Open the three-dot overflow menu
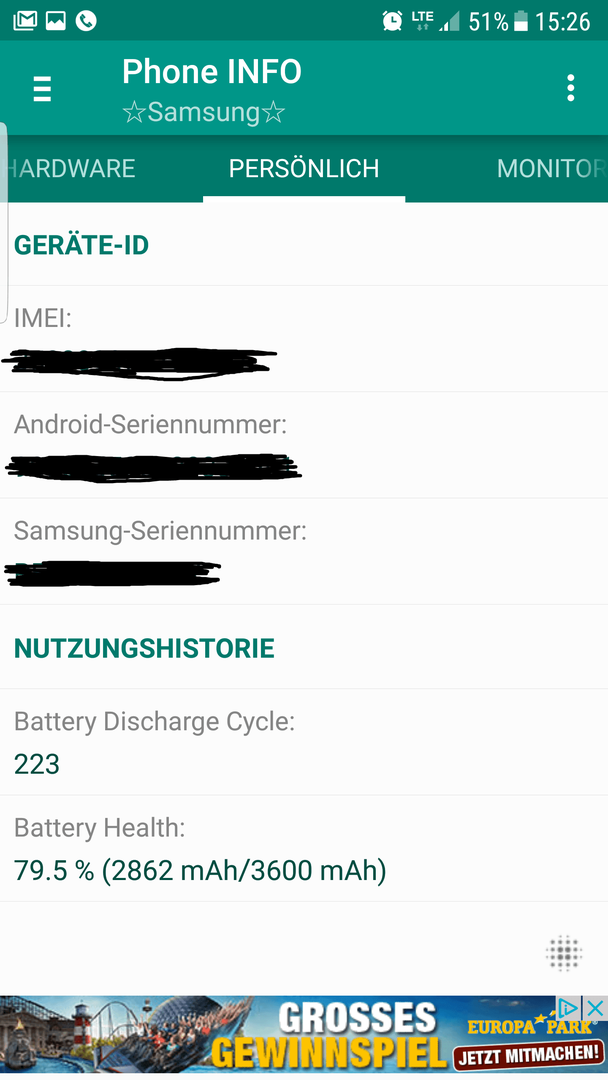The height and width of the screenshot is (1080, 608). click(x=570, y=88)
